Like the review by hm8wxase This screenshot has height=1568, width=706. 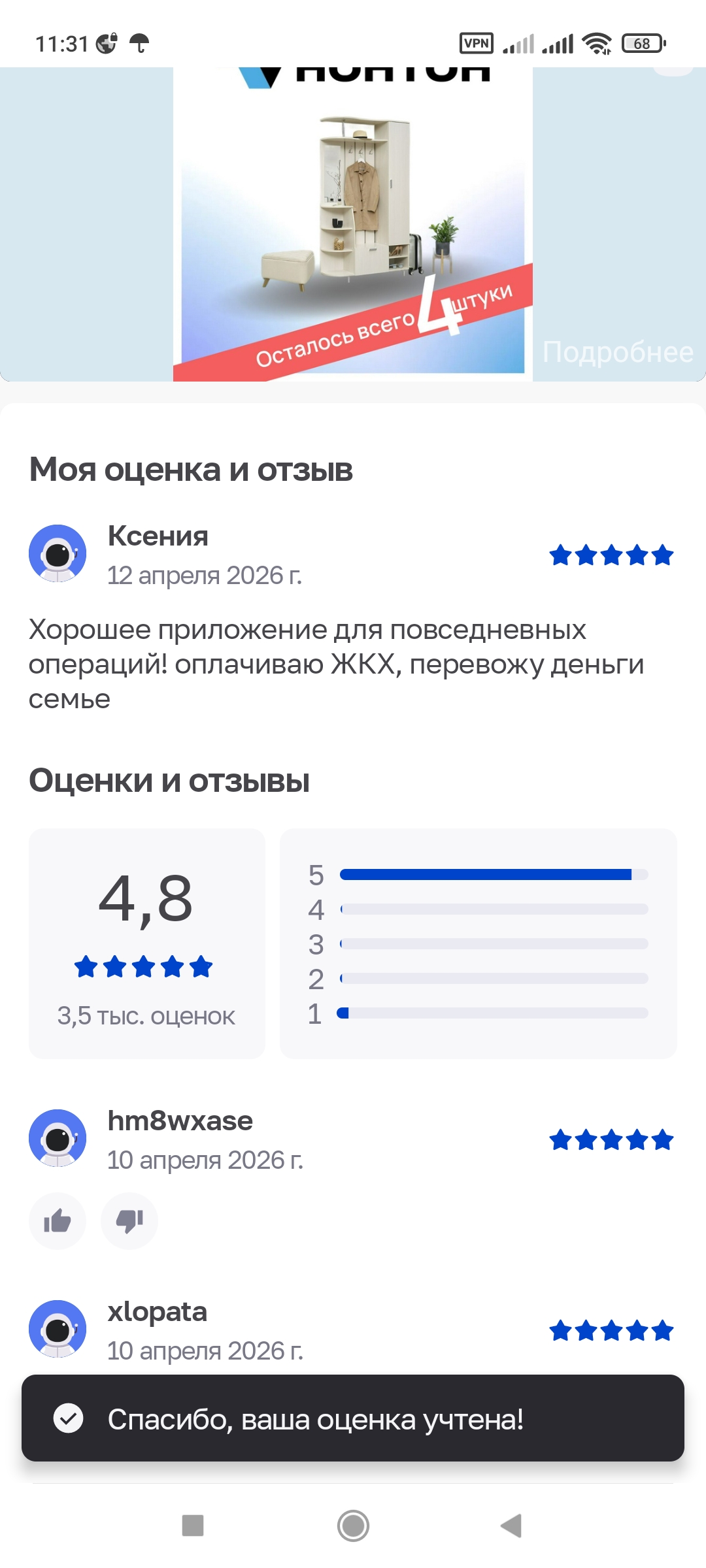[58, 1220]
